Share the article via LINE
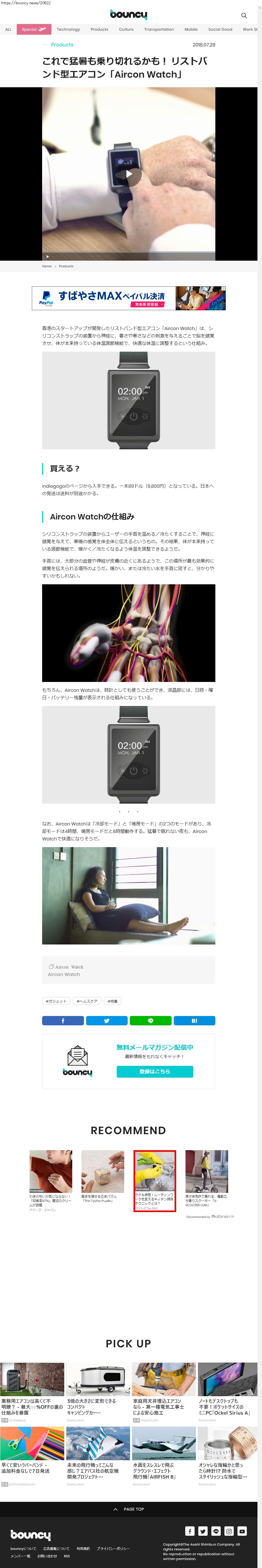The width and height of the screenshot is (262, 1568). [x=150, y=1021]
